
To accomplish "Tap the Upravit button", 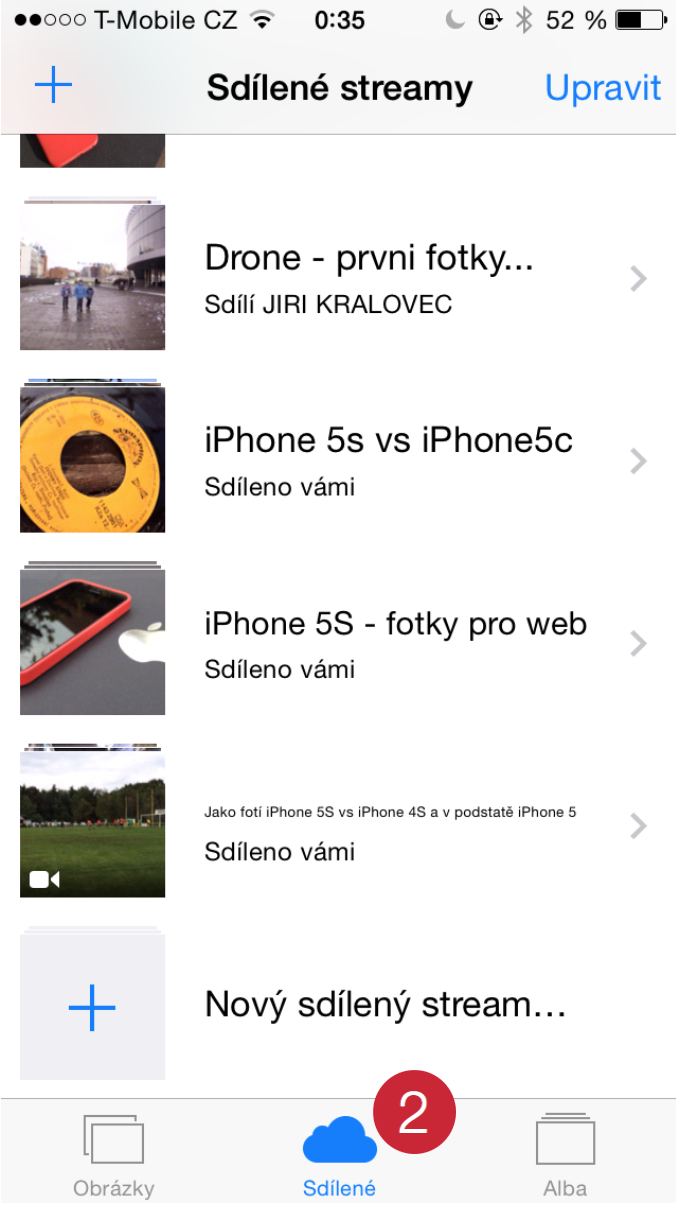I will 602,88.
